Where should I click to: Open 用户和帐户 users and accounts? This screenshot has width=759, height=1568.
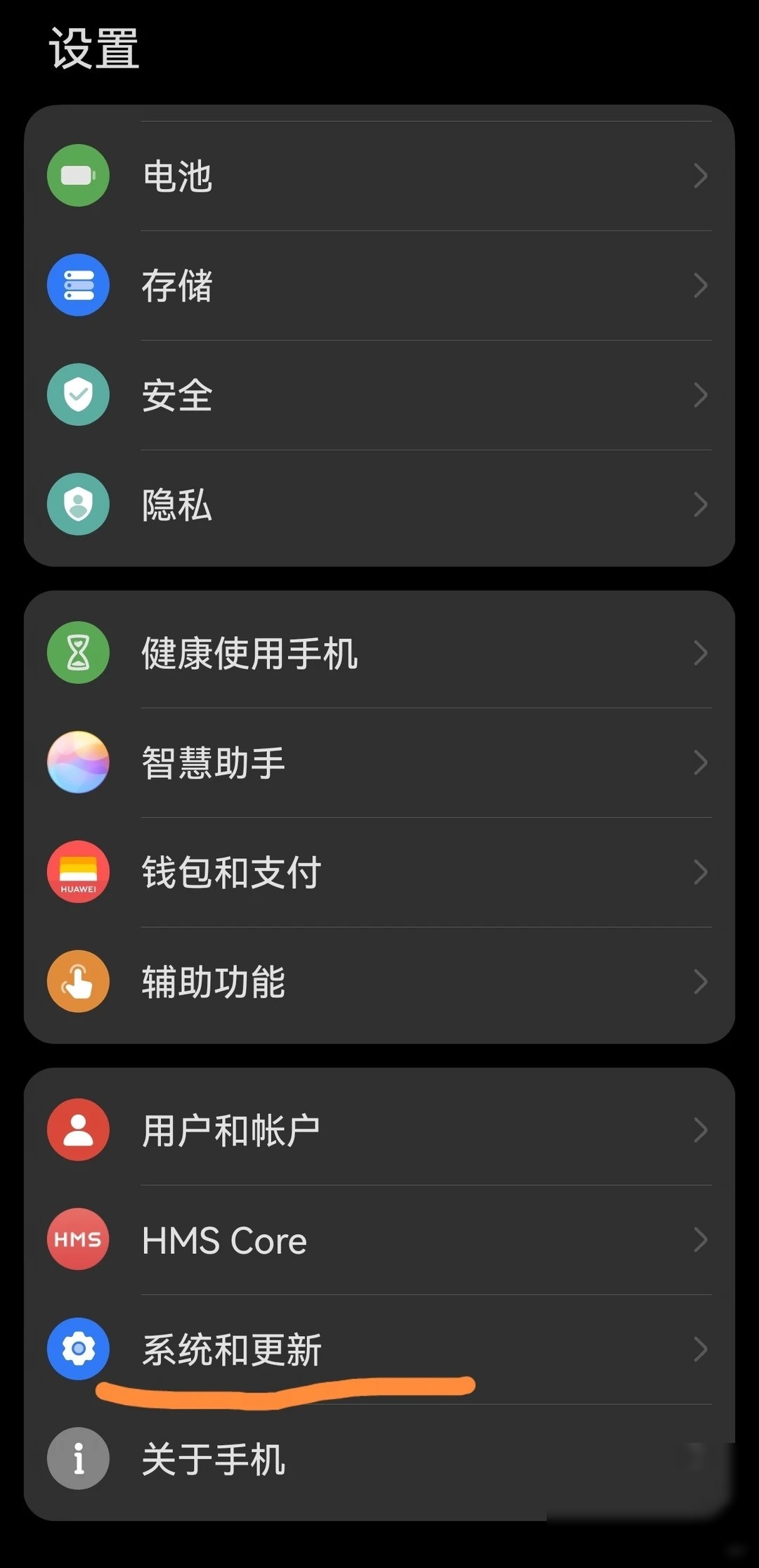[379, 1130]
